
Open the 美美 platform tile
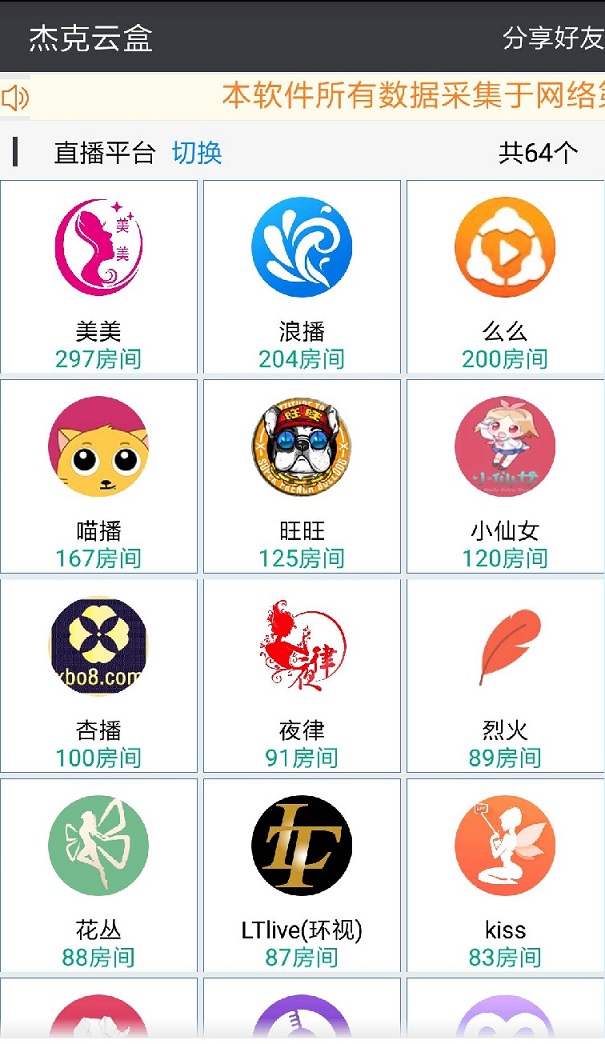(x=99, y=277)
